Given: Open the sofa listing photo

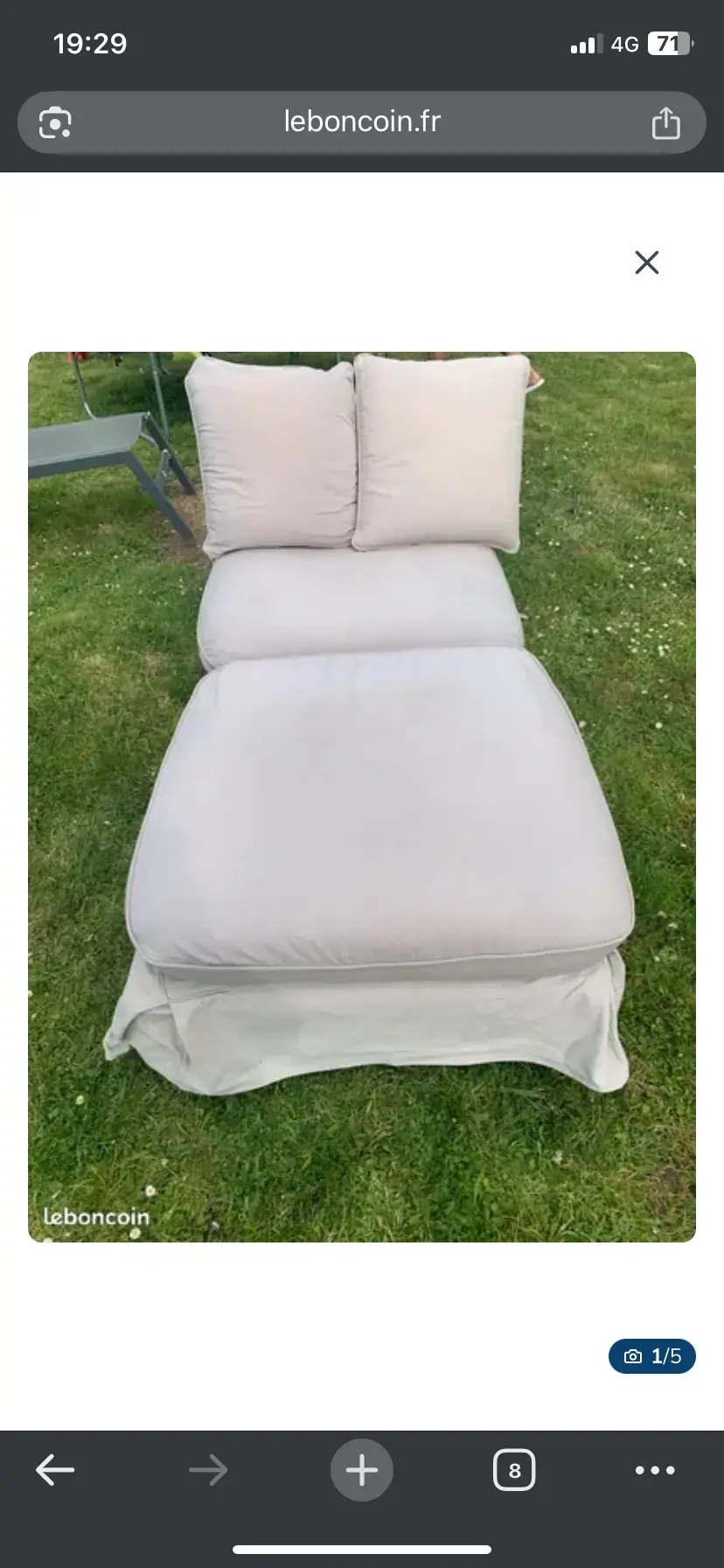Looking at the screenshot, I should tap(362, 796).
